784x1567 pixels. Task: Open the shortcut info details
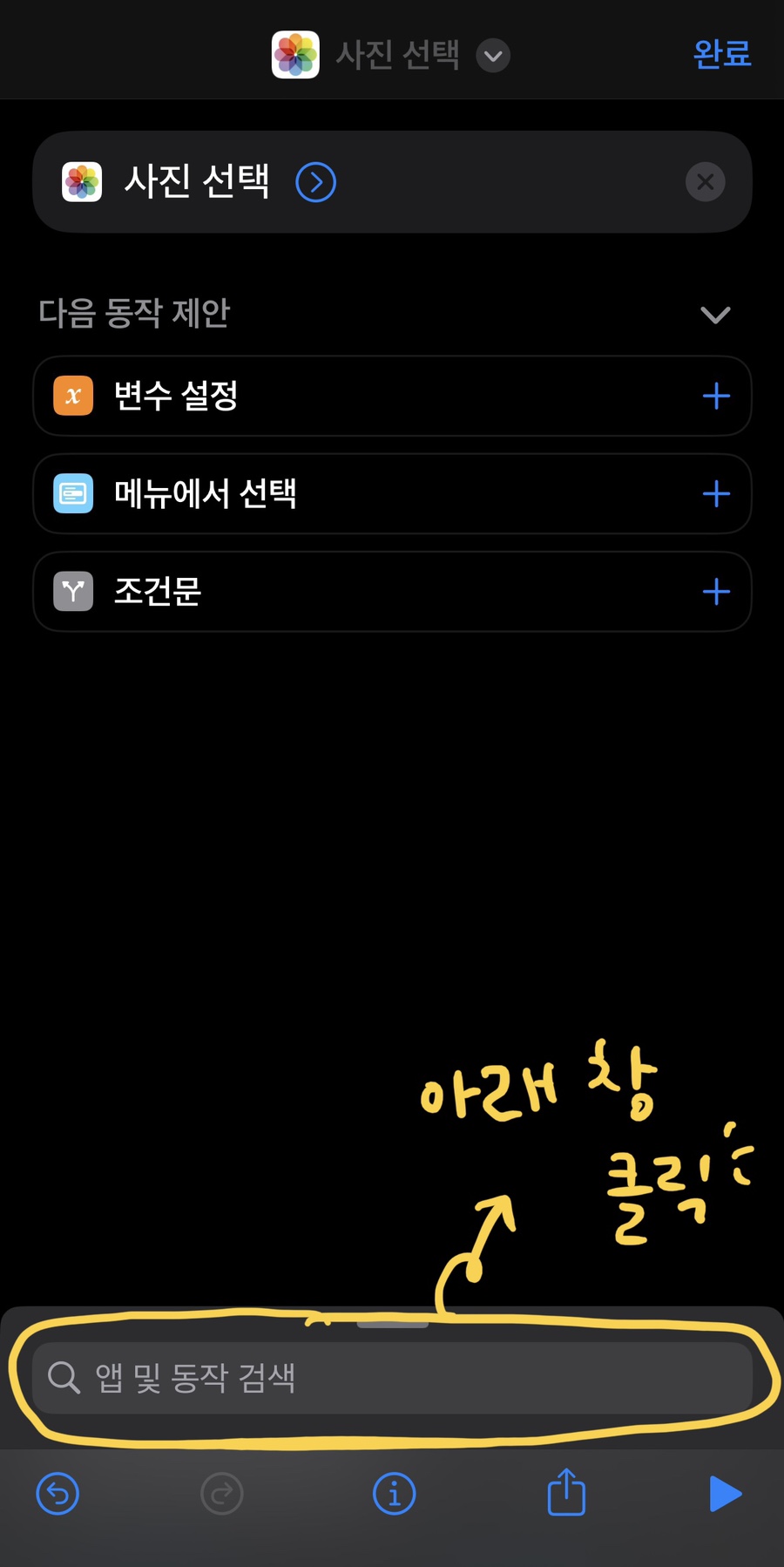point(394,1494)
